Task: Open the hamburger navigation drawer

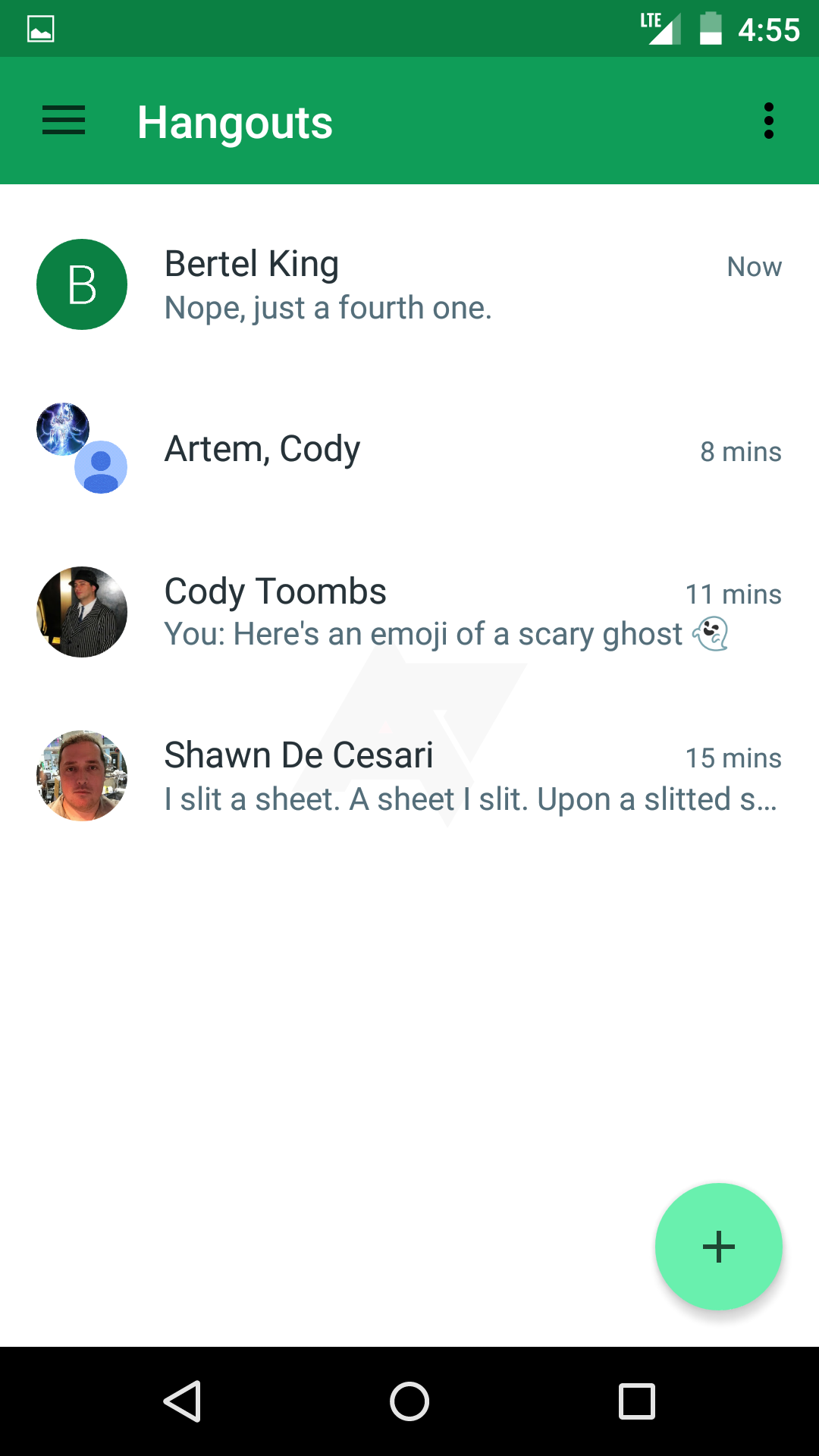Action: pos(64,121)
